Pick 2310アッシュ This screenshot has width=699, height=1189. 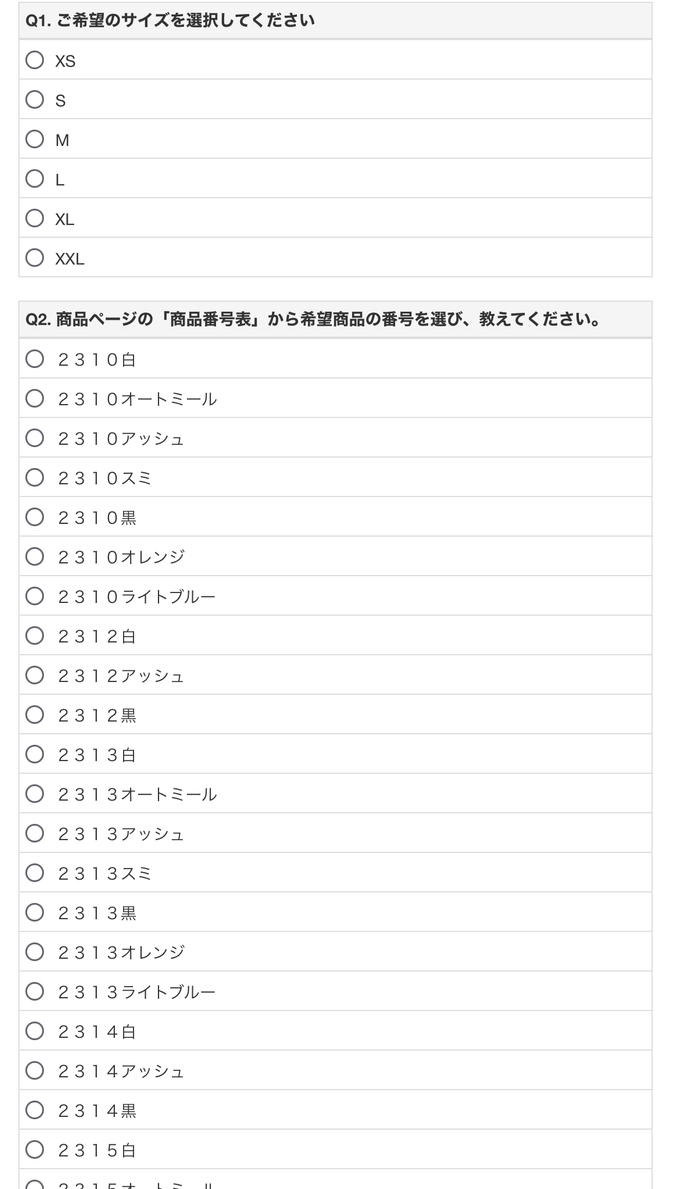pos(35,438)
